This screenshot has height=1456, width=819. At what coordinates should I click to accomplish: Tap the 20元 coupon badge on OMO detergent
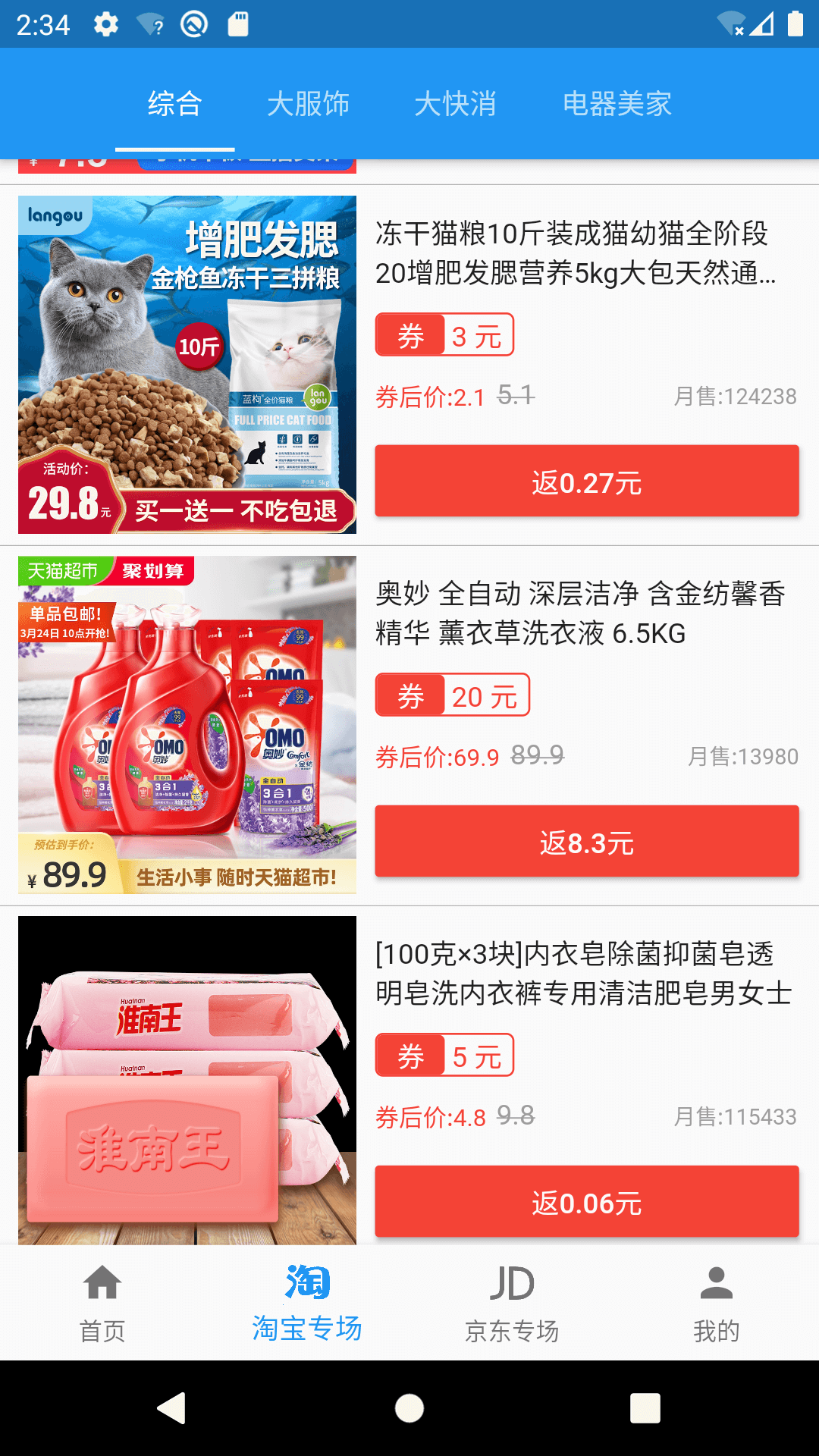(453, 695)
